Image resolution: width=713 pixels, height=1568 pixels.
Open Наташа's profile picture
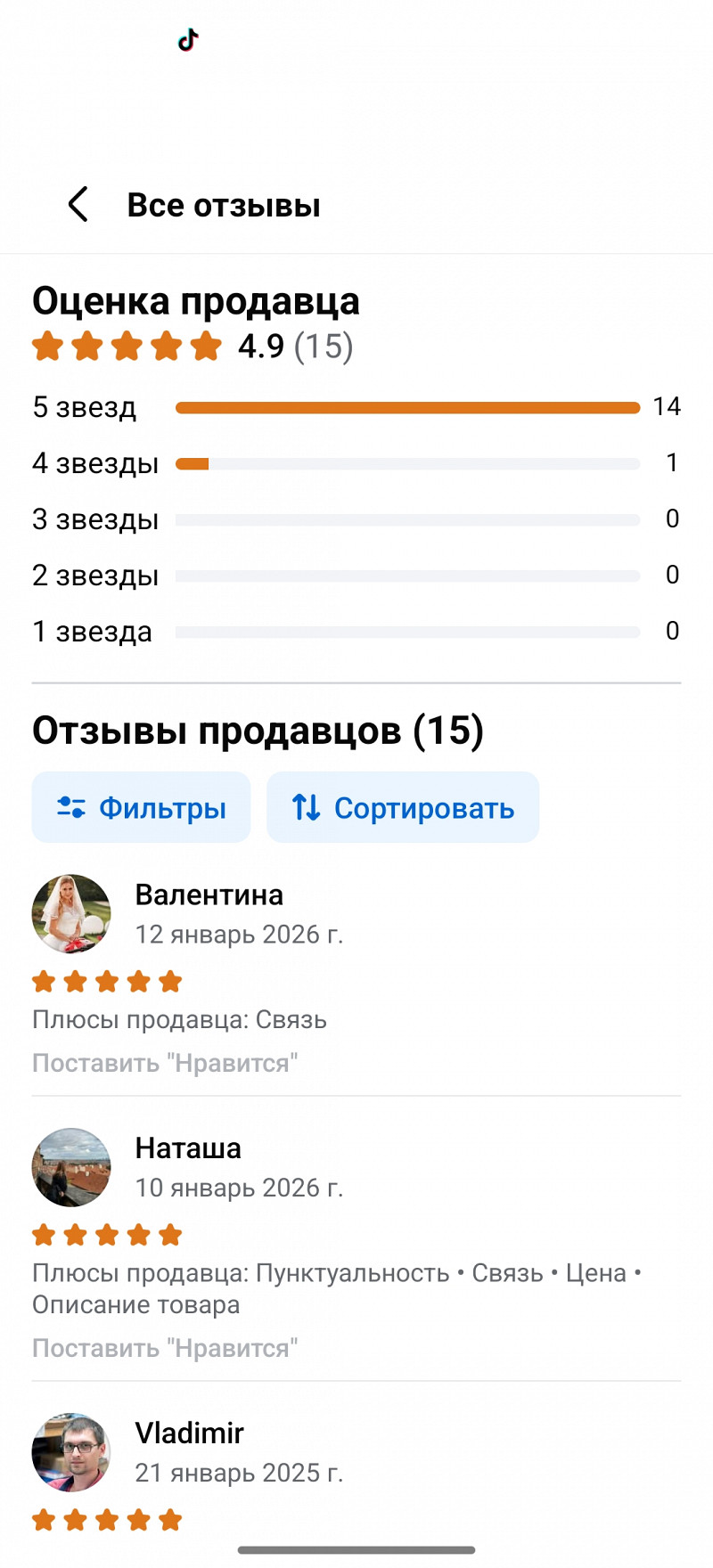(71, 1167)
